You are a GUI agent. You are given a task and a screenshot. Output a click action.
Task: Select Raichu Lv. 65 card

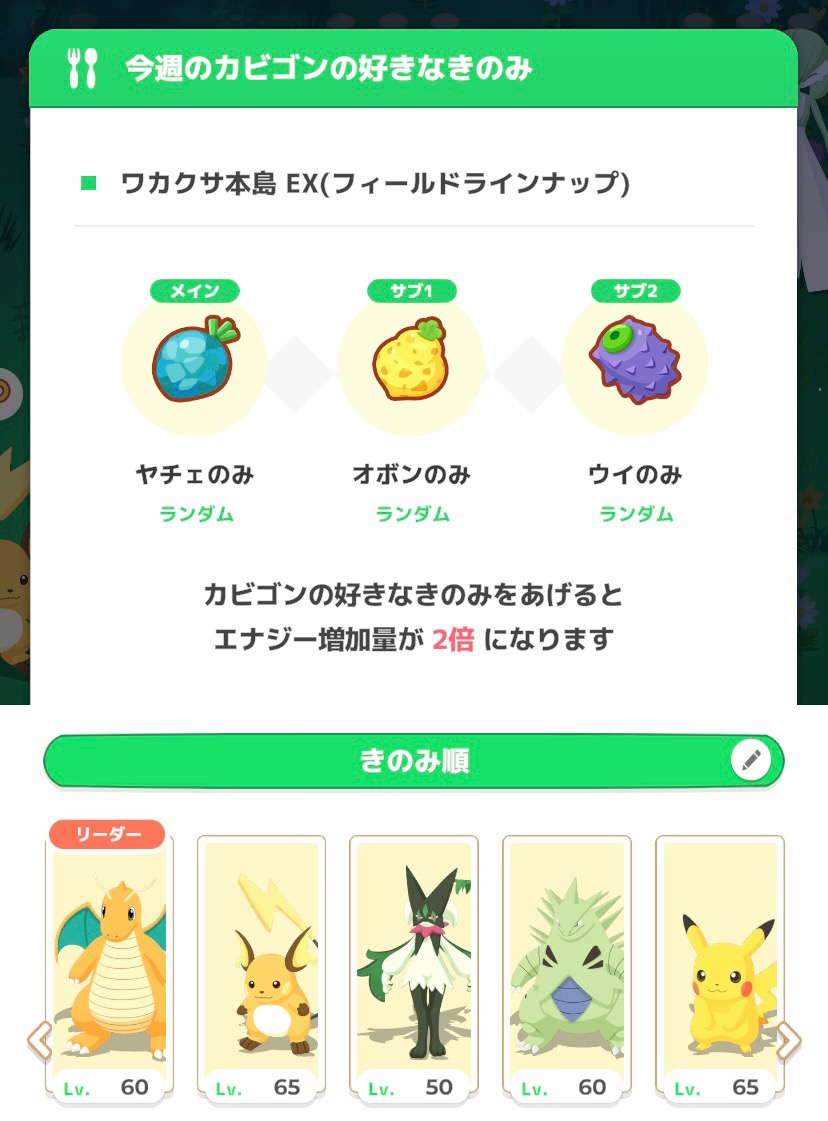coord(262,965)
